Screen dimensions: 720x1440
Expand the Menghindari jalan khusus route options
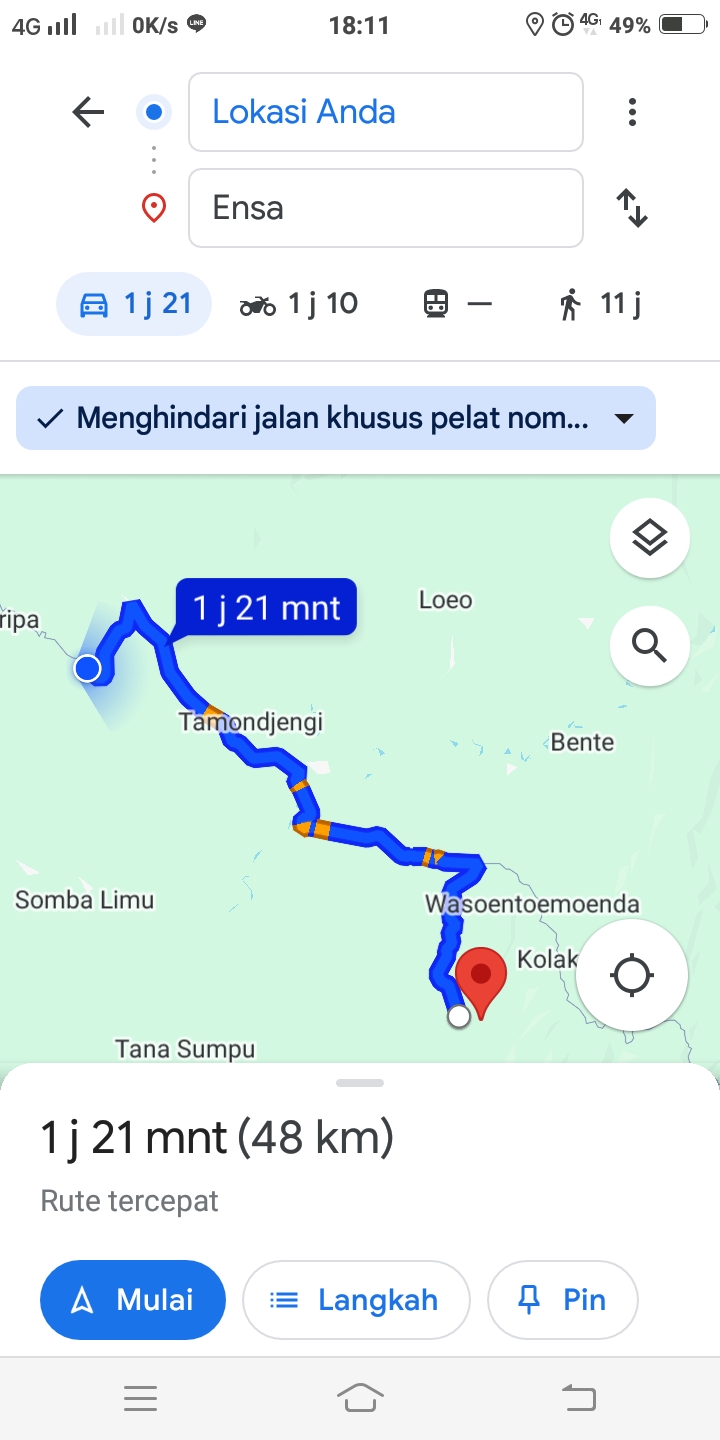tap(336, 418)
